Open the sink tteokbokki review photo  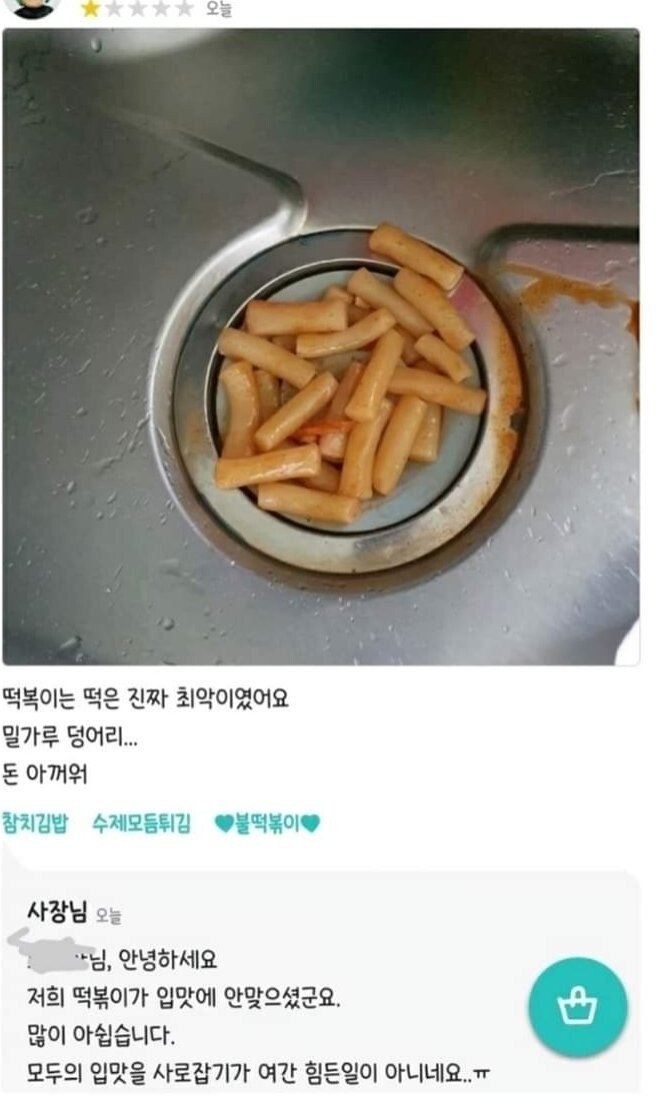pos(321,347)
